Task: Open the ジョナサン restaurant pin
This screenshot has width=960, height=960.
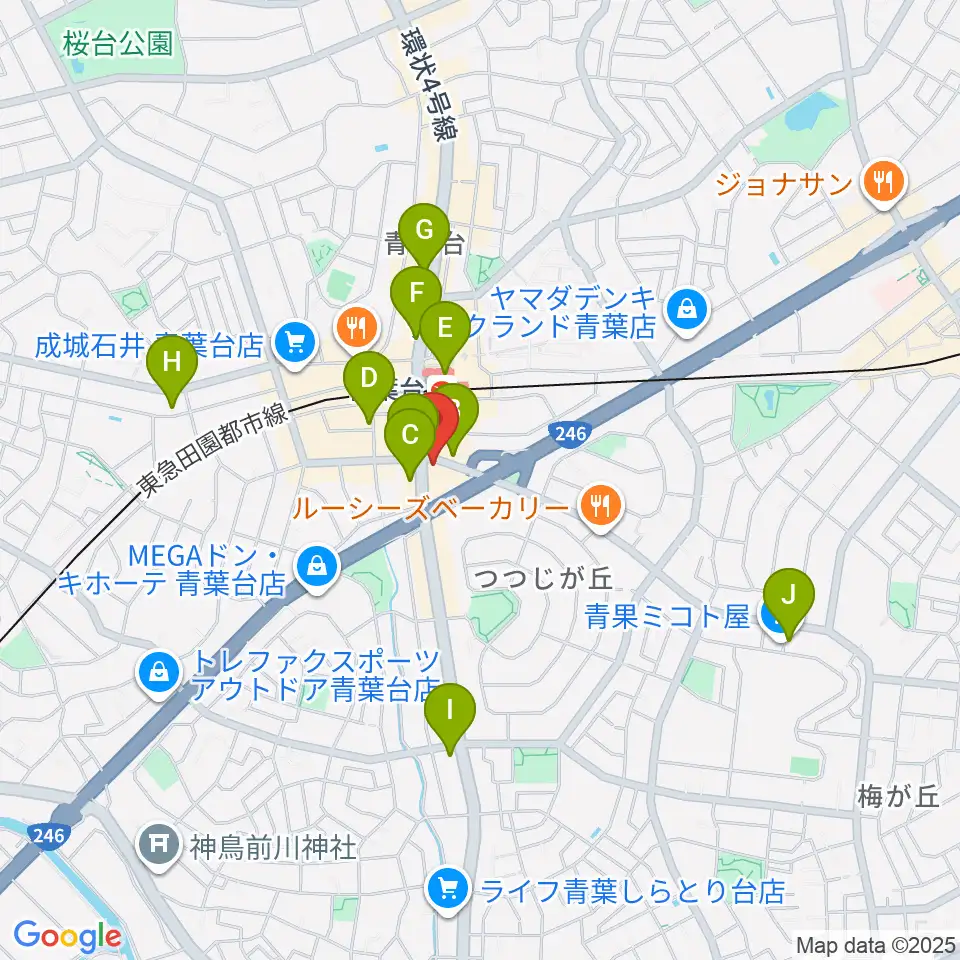Action: point(883,182)
